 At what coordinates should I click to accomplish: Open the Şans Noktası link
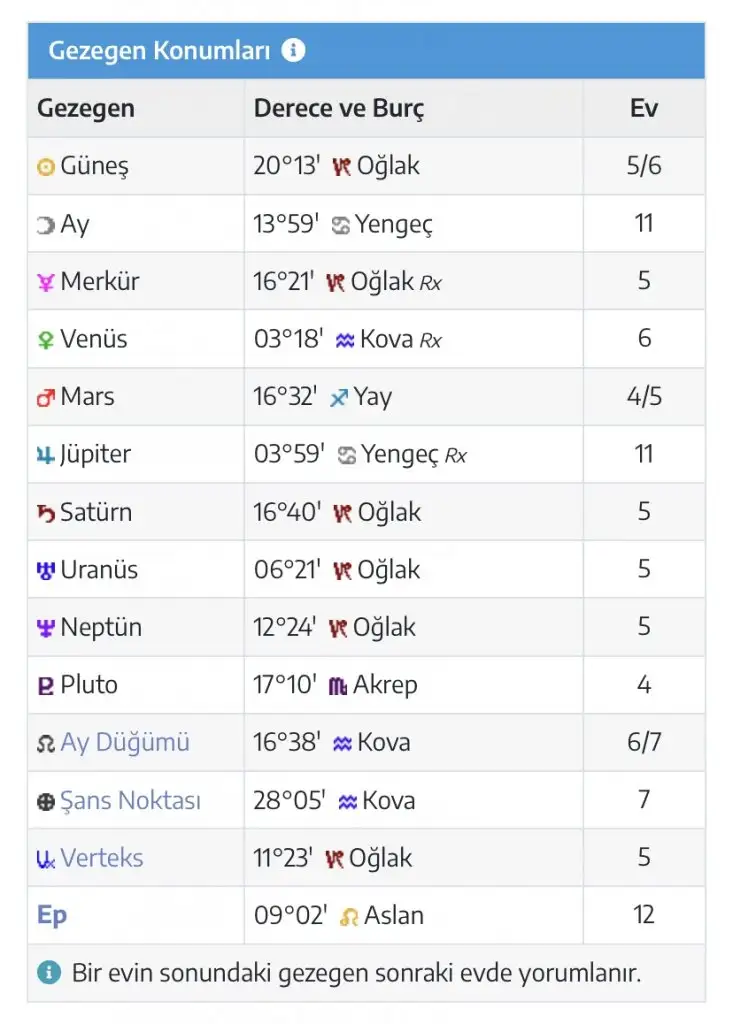click(x=131, y=800)
